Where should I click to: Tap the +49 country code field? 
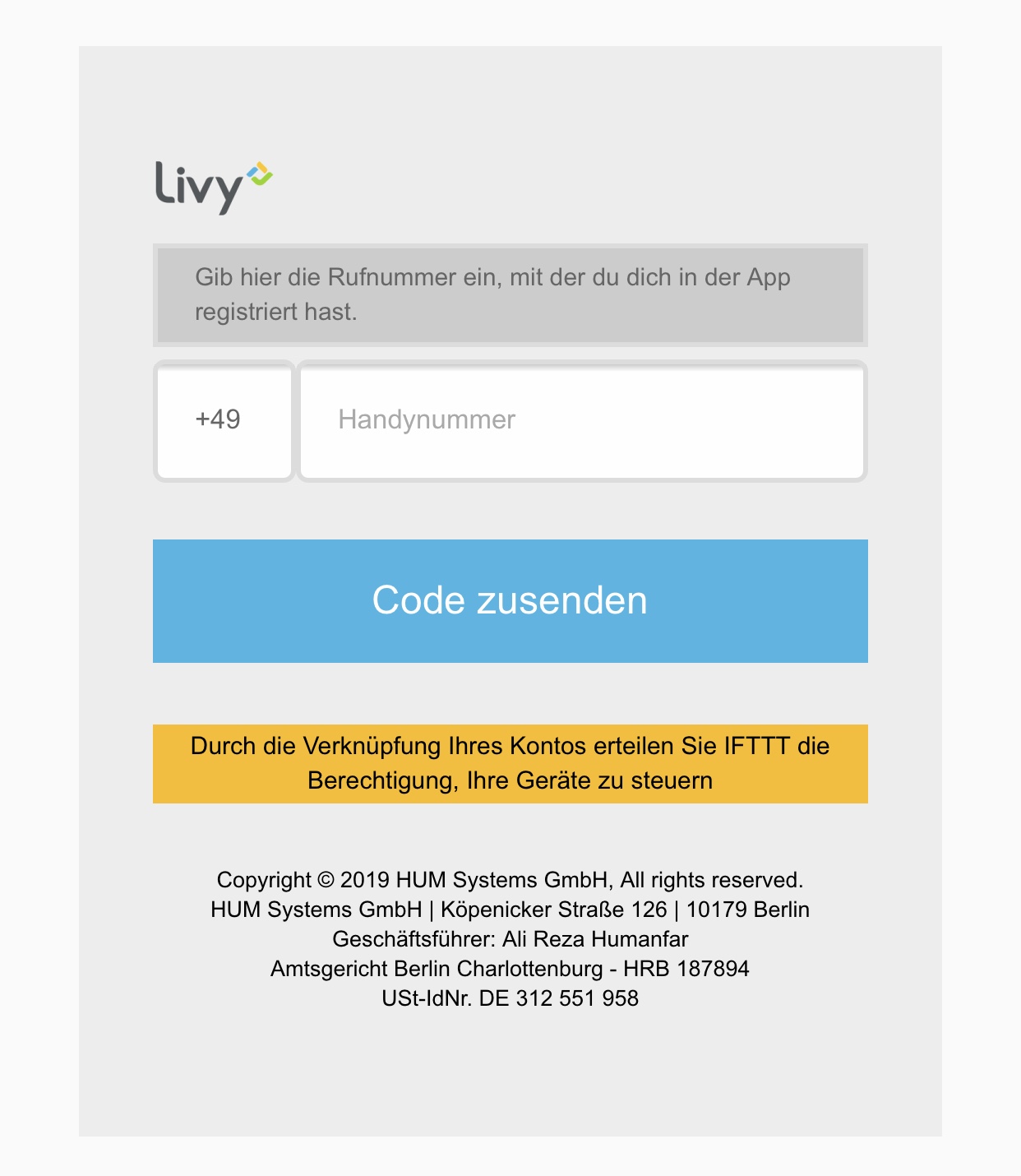click(x=224, y=420)
